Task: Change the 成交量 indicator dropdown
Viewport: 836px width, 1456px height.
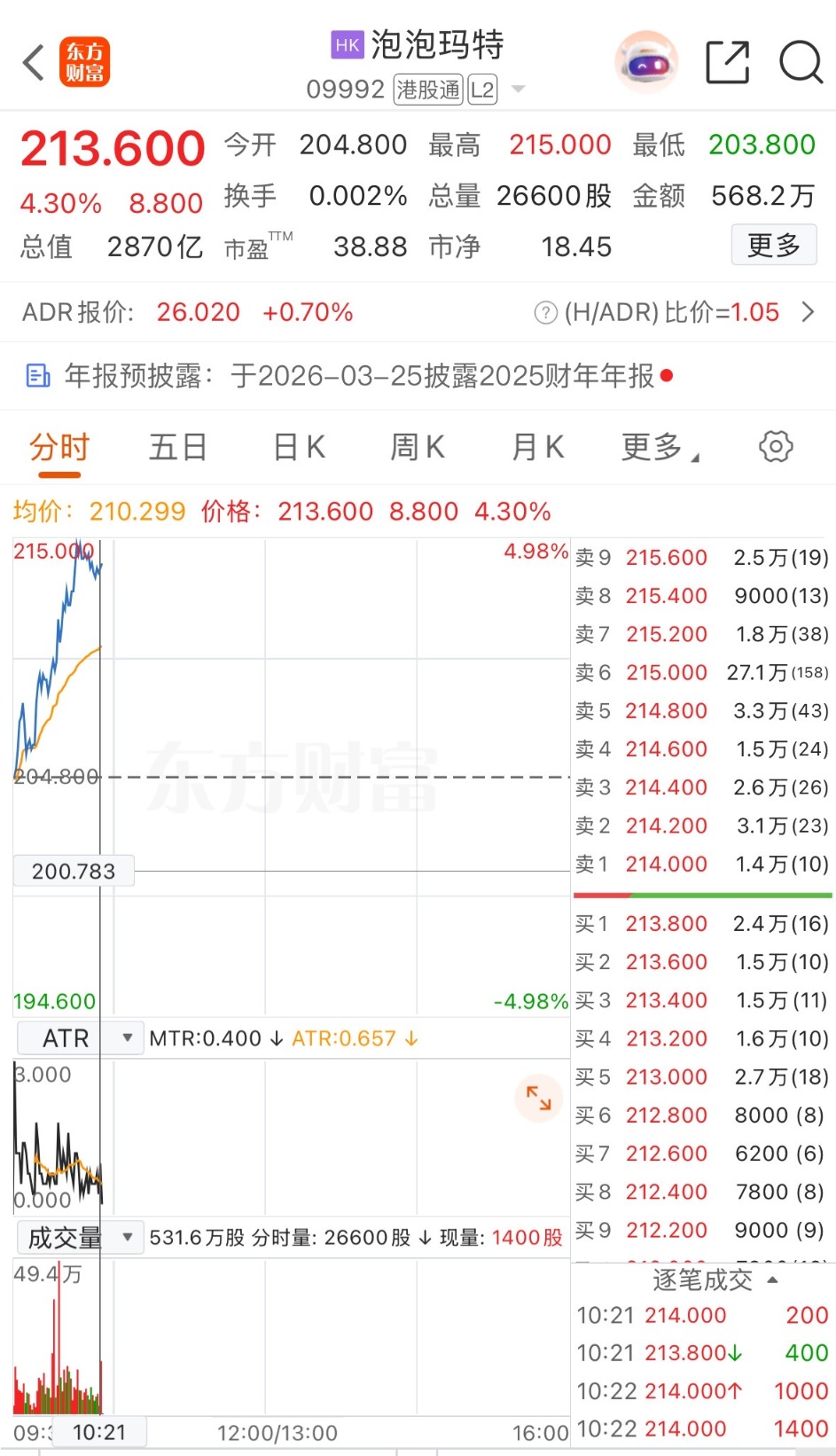Action: 78,1237
